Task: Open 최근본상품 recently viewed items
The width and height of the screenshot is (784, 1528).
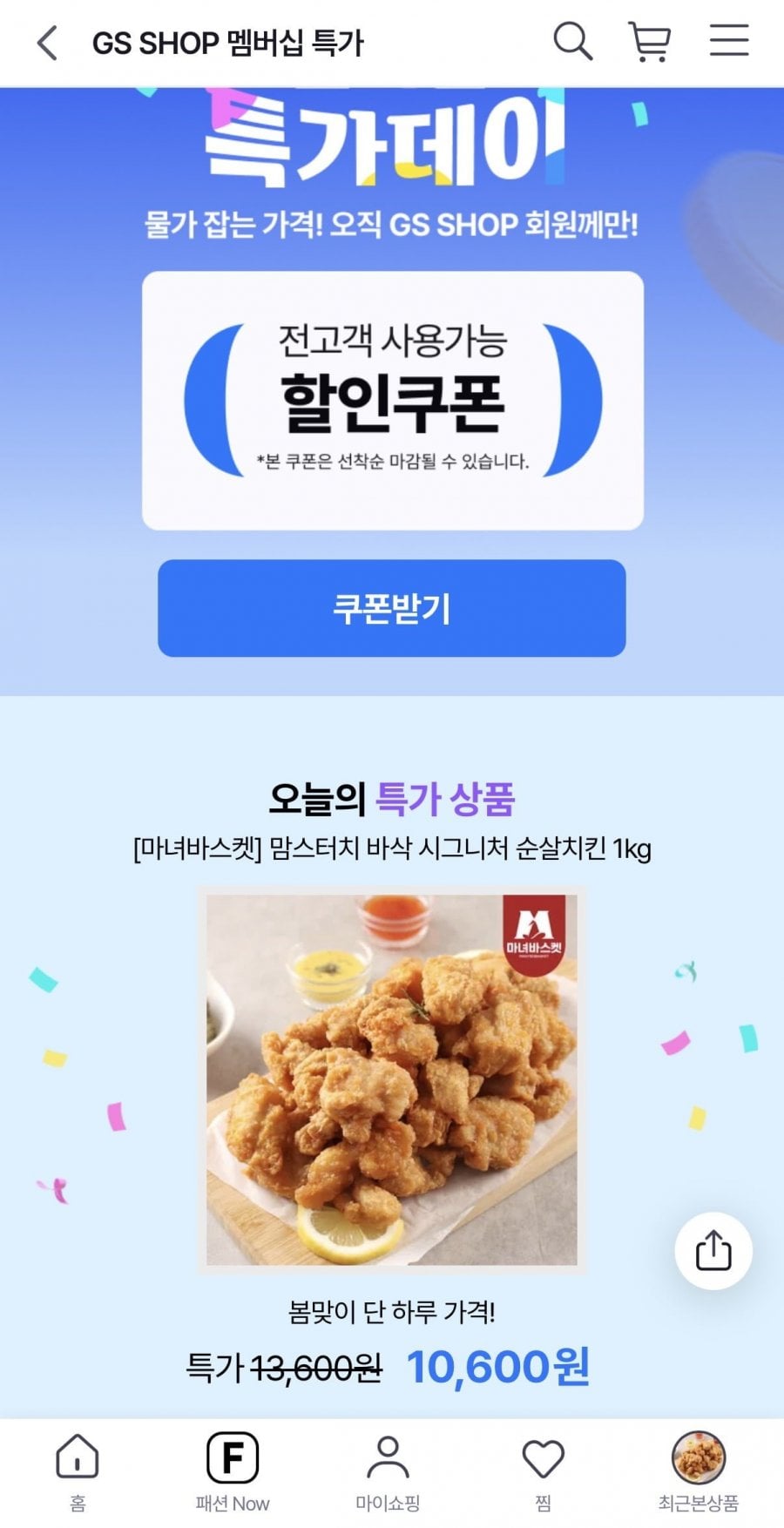Action: (x=698, y=1472)
